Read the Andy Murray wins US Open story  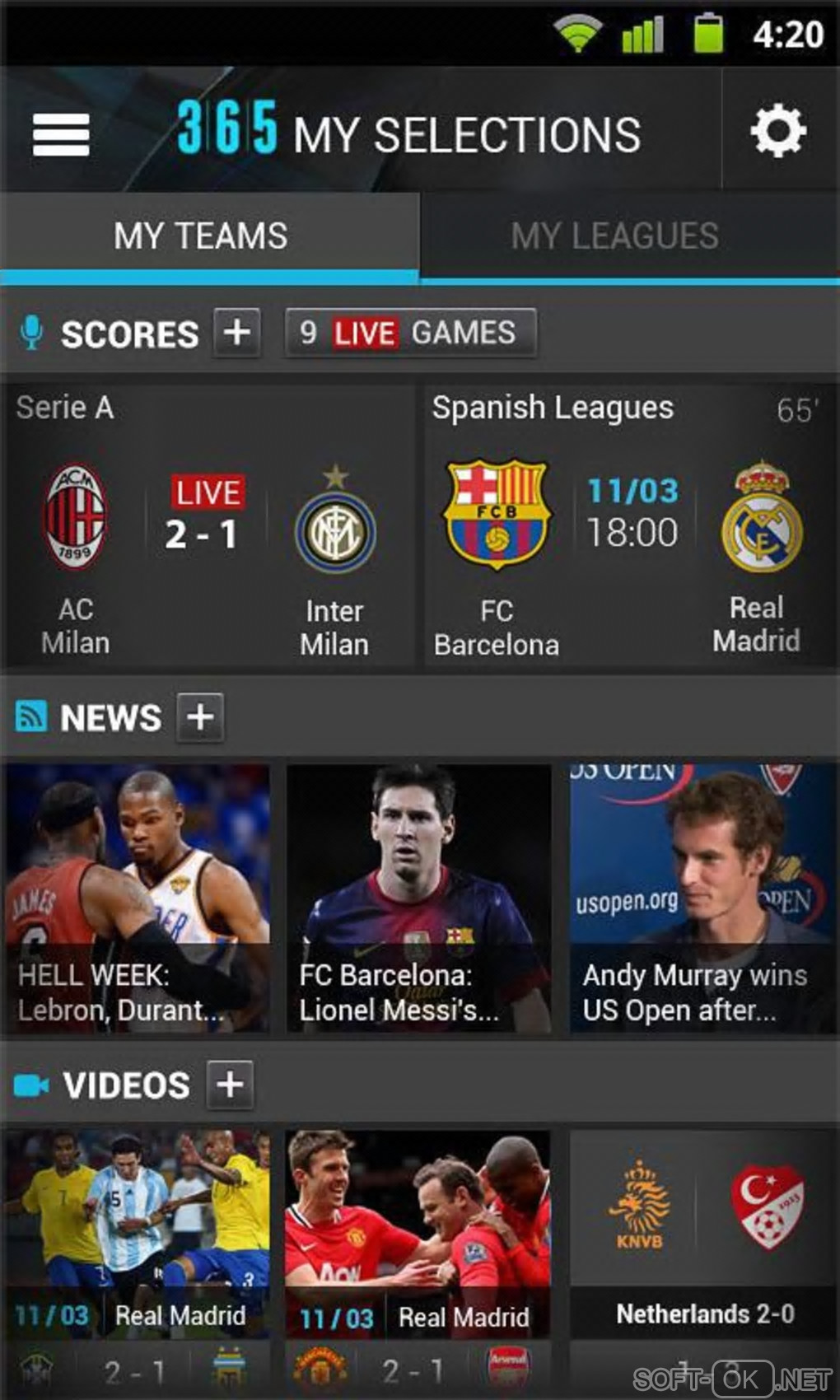click(x=702, y=898)
